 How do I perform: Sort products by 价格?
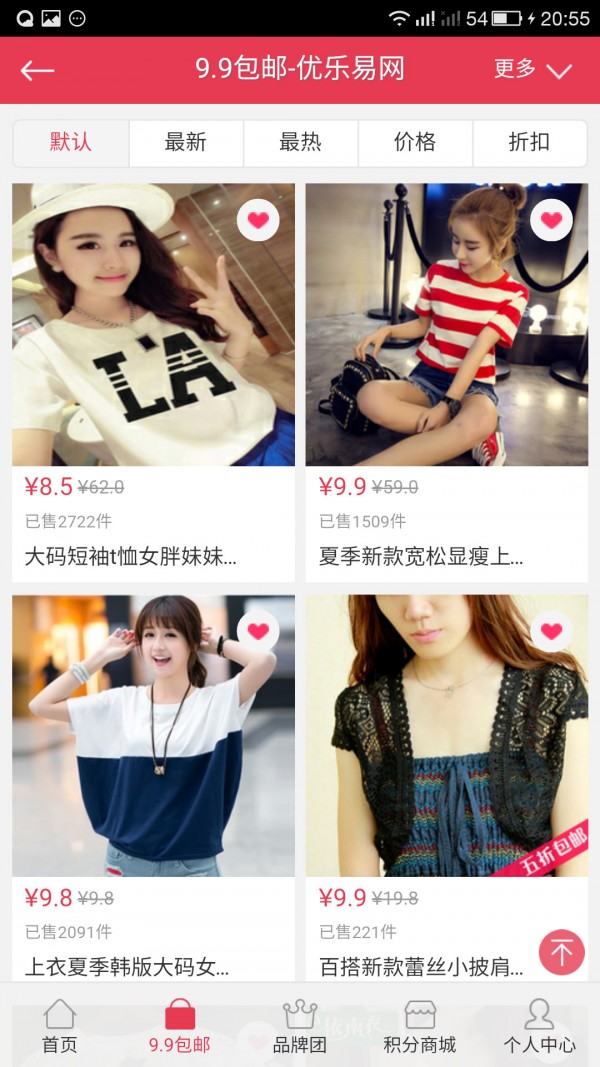coord(415,143)
